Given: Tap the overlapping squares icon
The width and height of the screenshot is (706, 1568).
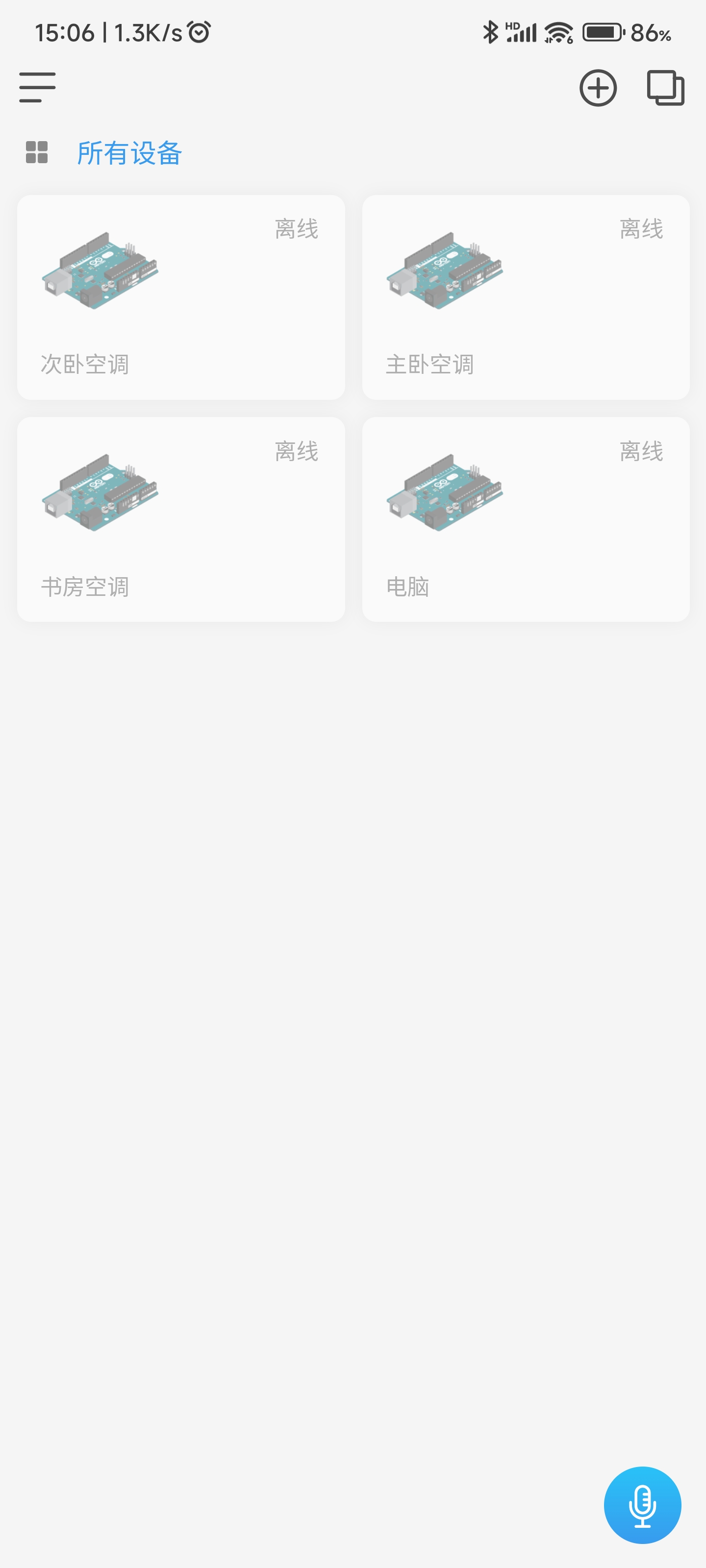Looking at the screenshot, I should [665, 88].
